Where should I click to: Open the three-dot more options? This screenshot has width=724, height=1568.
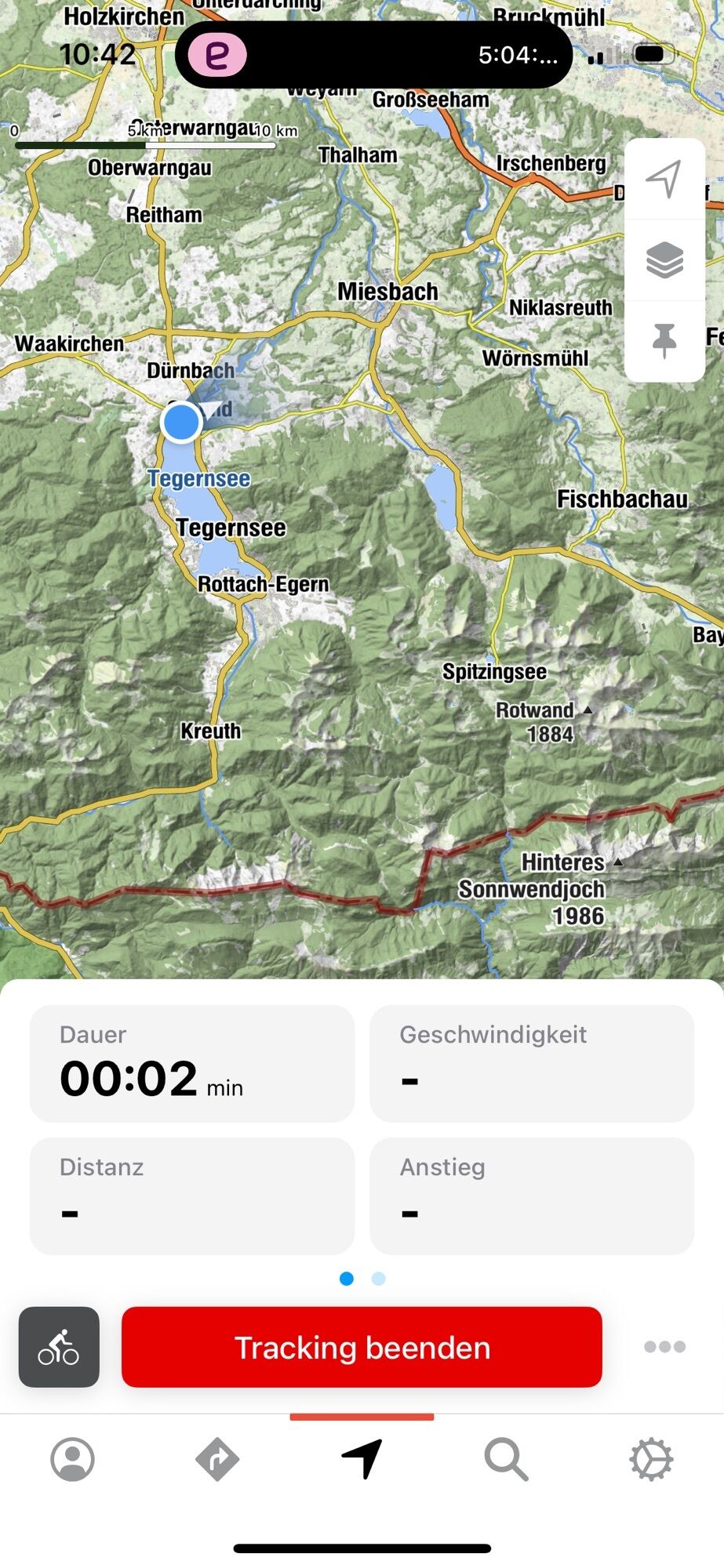[x=664, y=1347]
